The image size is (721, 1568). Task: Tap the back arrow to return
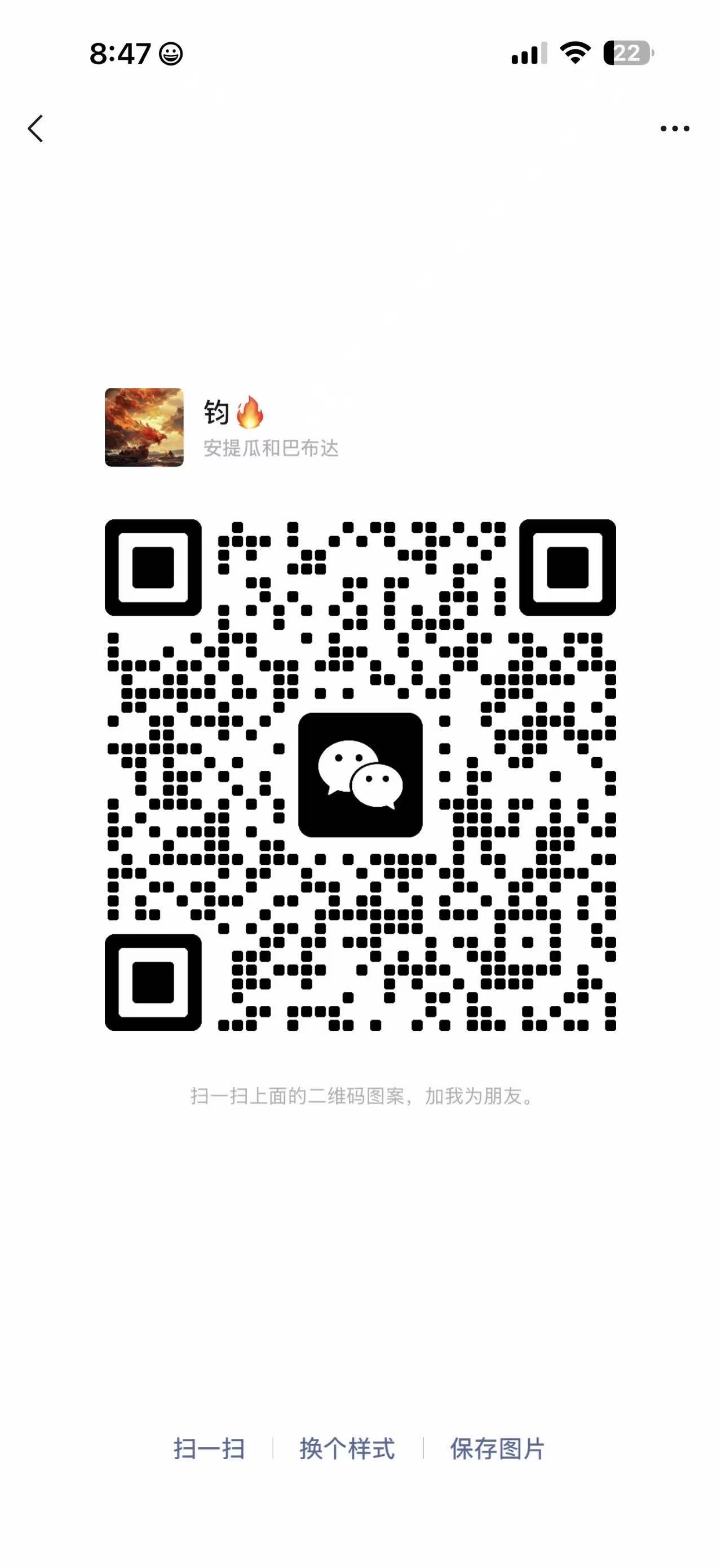[36, 129]
